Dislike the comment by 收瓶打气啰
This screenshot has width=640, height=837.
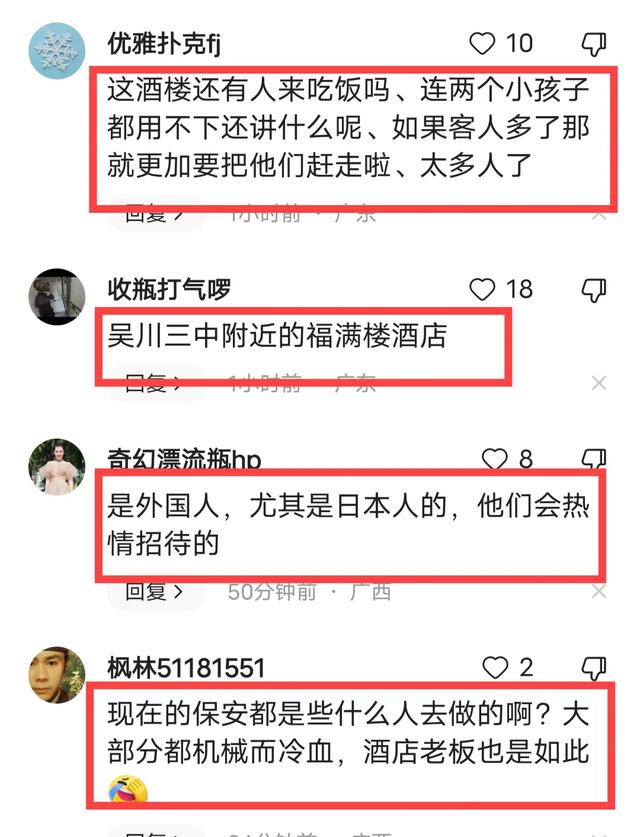[x=594, y=290]
